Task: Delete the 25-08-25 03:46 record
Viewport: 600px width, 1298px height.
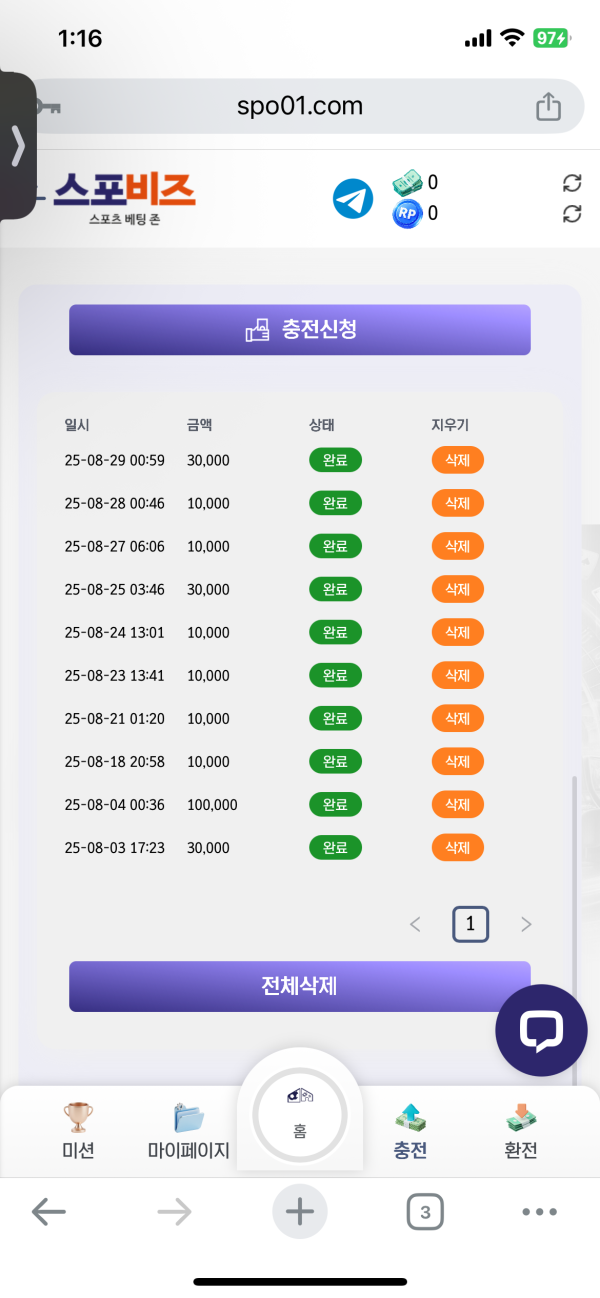Action: click(457, 589)
